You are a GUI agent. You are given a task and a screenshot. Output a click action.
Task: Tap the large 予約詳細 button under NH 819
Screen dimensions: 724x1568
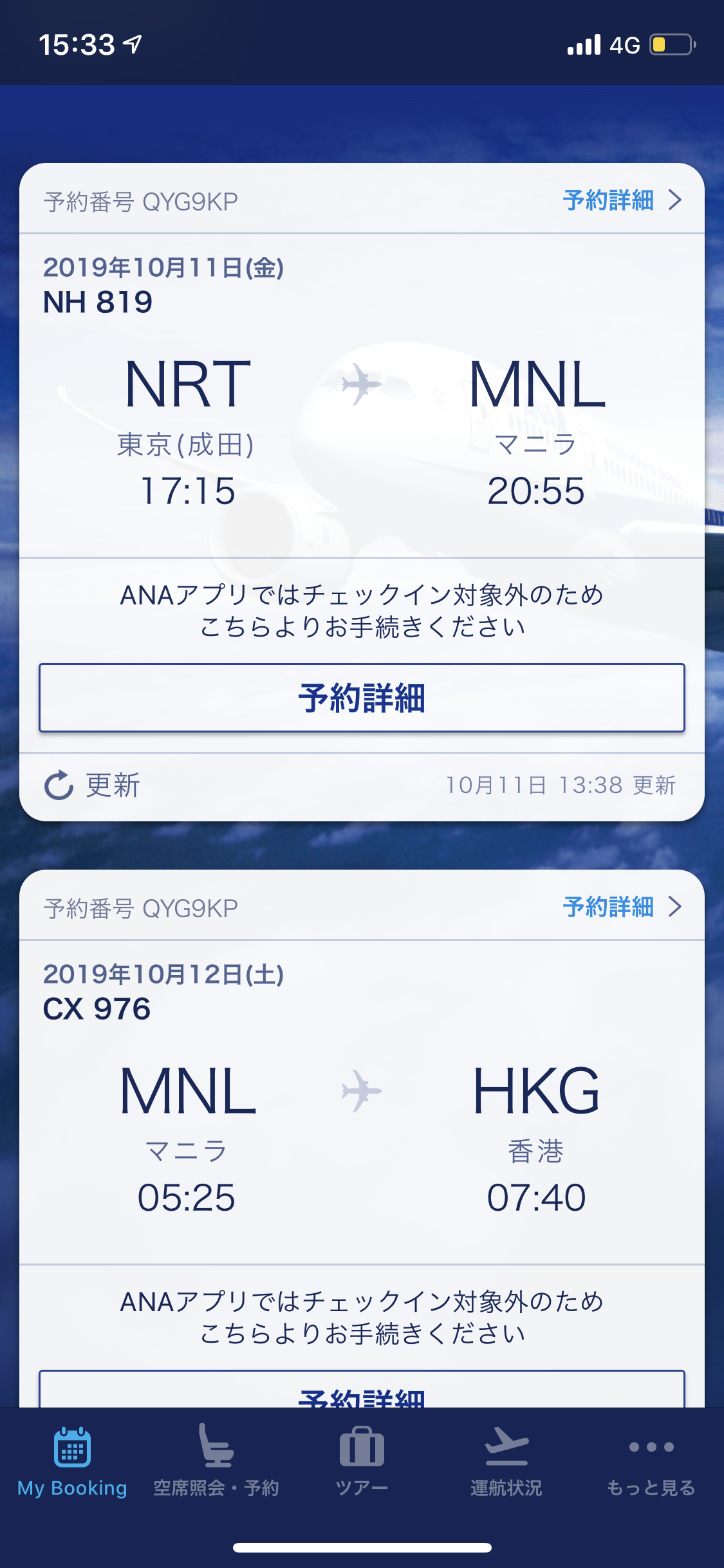pyautogui.click(x=362, y=698)
